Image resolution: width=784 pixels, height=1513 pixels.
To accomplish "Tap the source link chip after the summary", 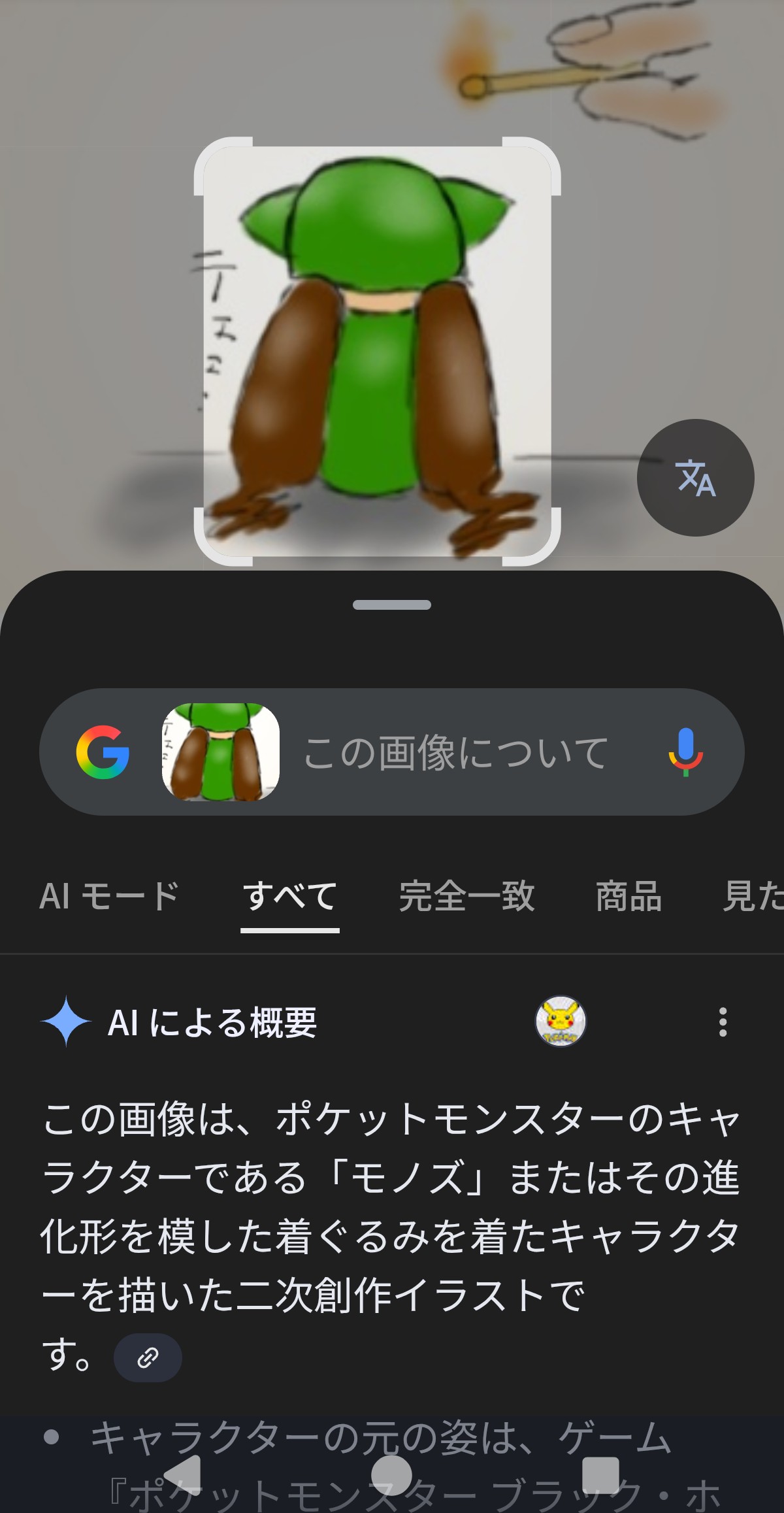I will (x=148, y=1357).
